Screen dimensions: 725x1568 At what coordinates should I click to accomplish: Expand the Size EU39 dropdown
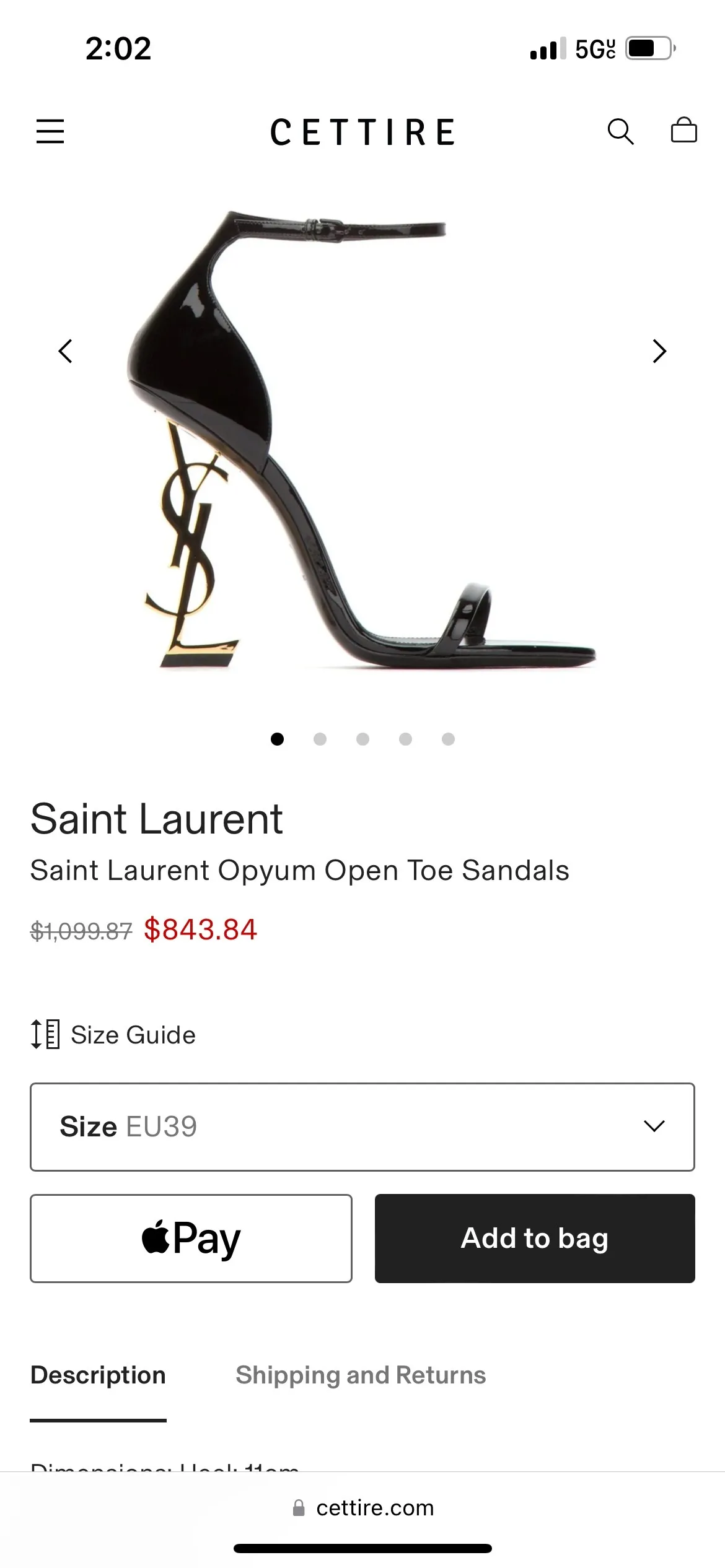coord(362,1126)
